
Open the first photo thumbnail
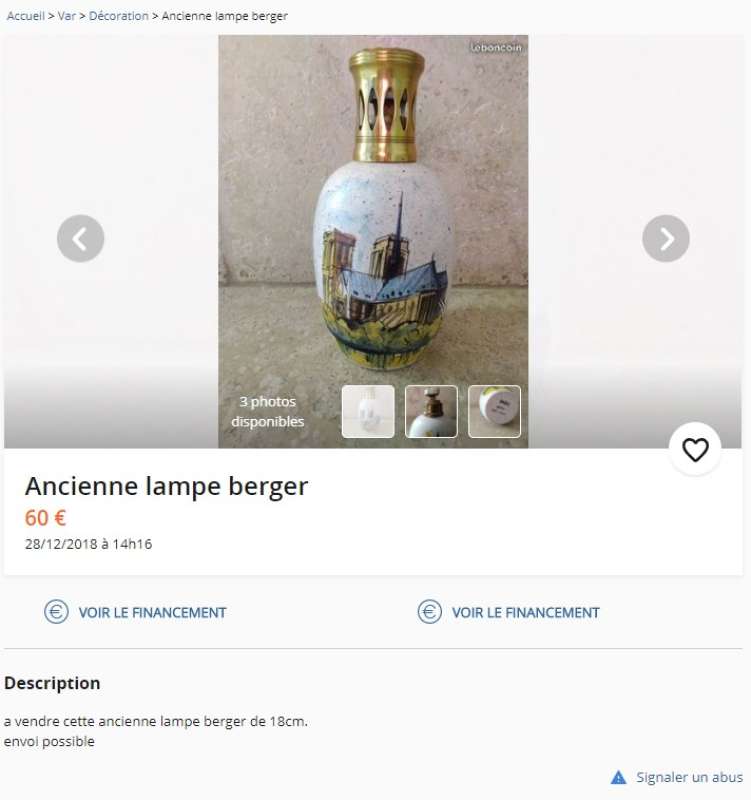[x=368, y=411]
